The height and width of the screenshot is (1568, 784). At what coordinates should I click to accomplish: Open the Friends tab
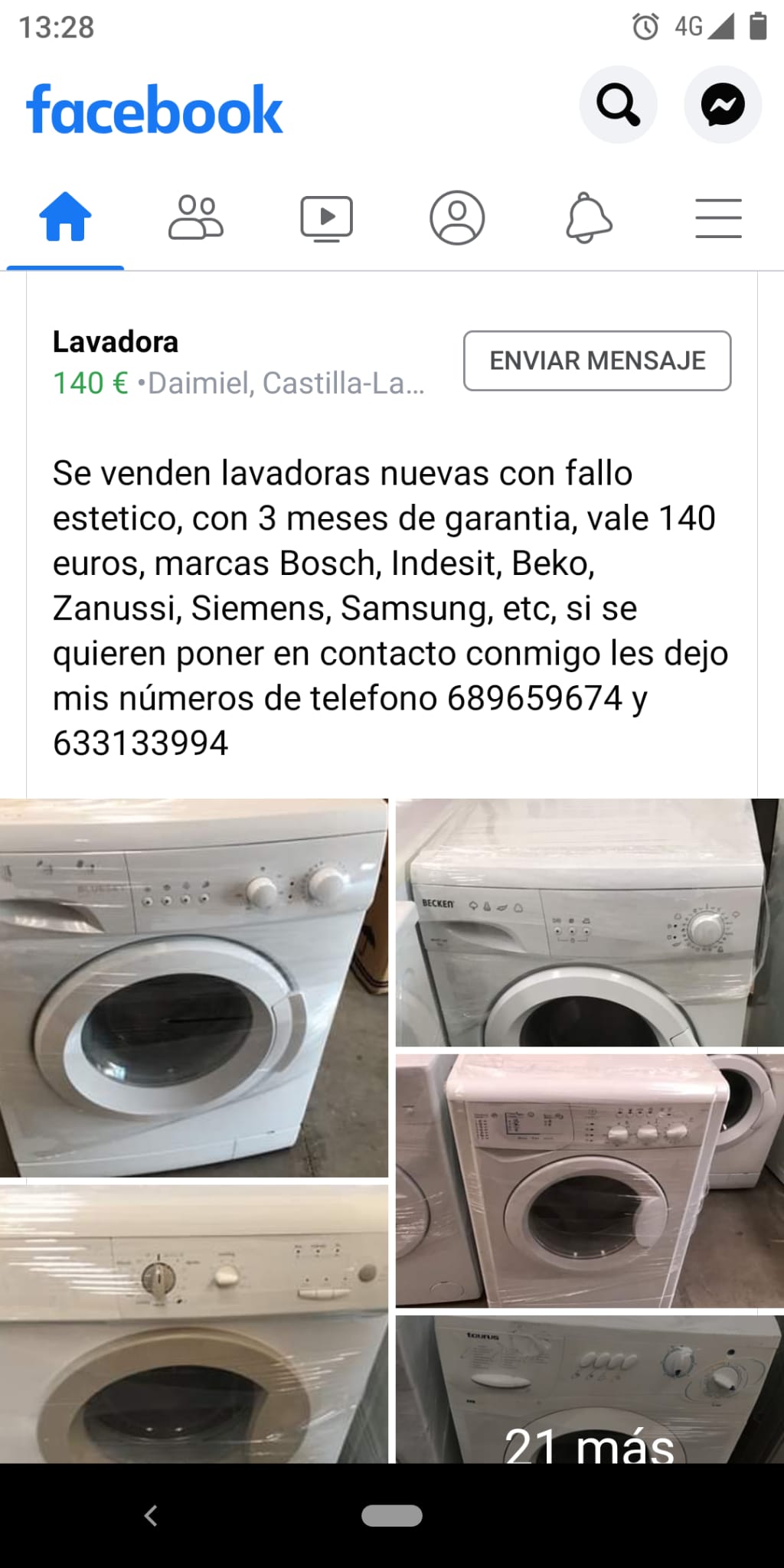pos(196,217)
